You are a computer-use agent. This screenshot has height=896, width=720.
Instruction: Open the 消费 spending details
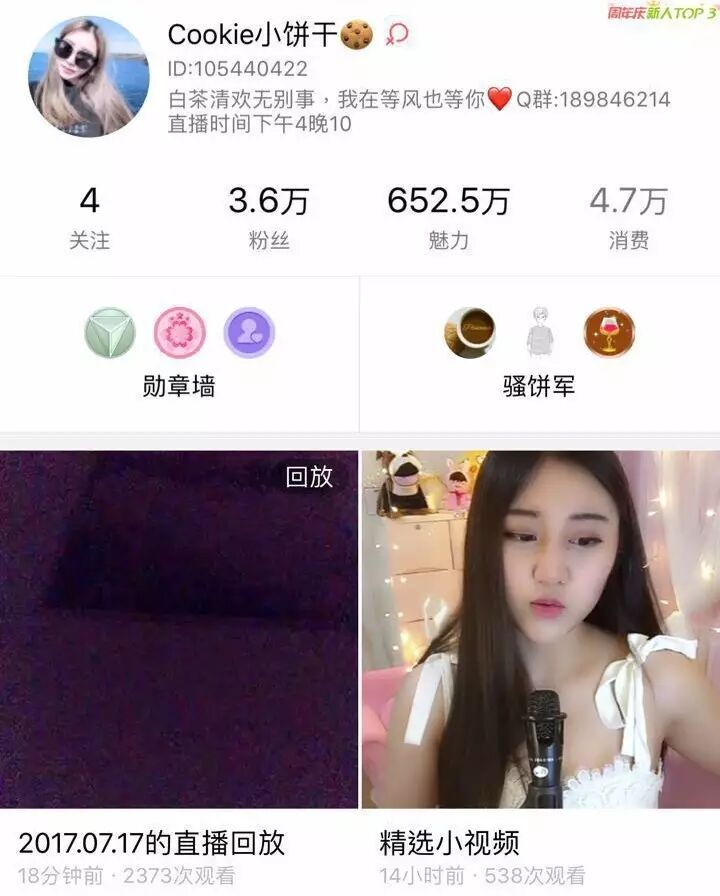click(628, 219)
